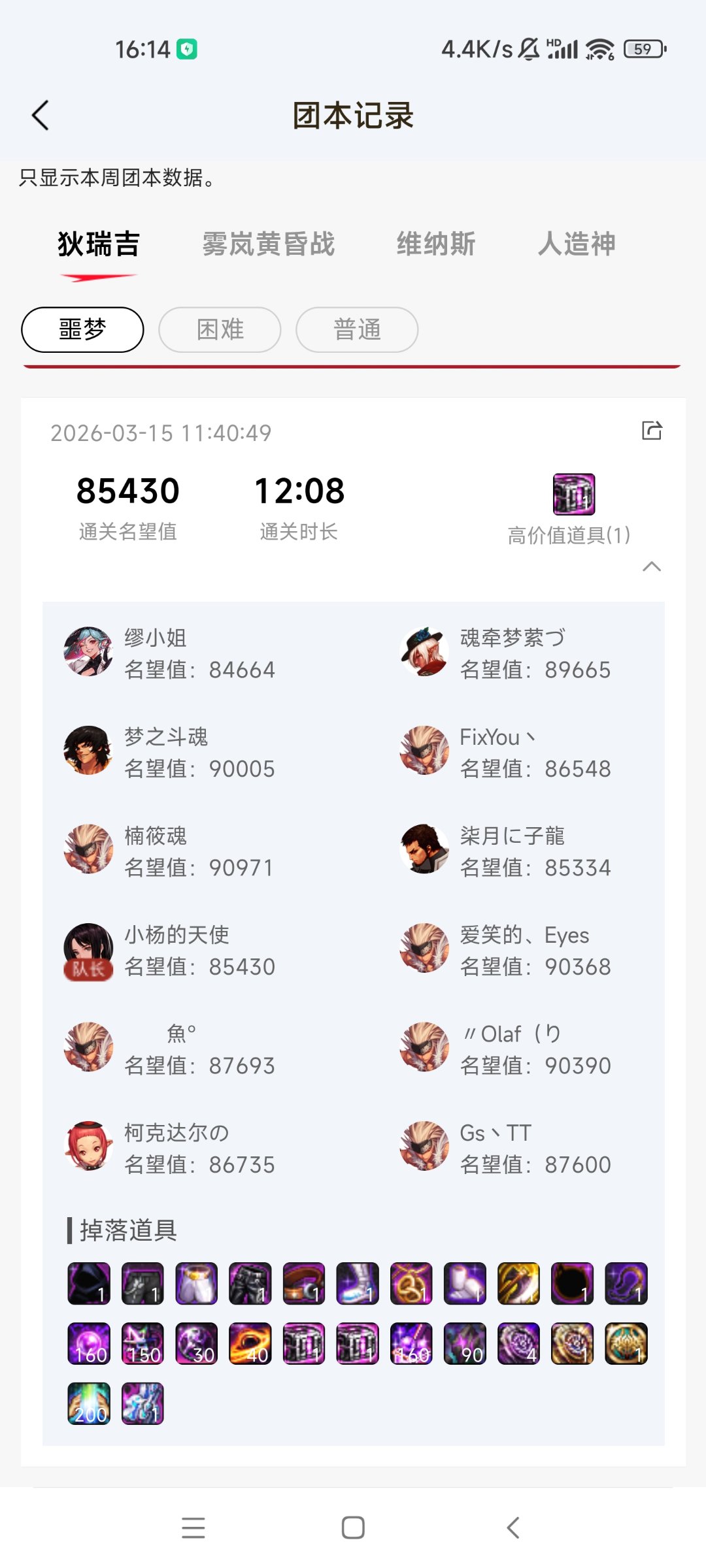The height and width of the screenshot is (1568, 706).
Task: Go back from 团本记录 page
Action: [x=41, y=116]
